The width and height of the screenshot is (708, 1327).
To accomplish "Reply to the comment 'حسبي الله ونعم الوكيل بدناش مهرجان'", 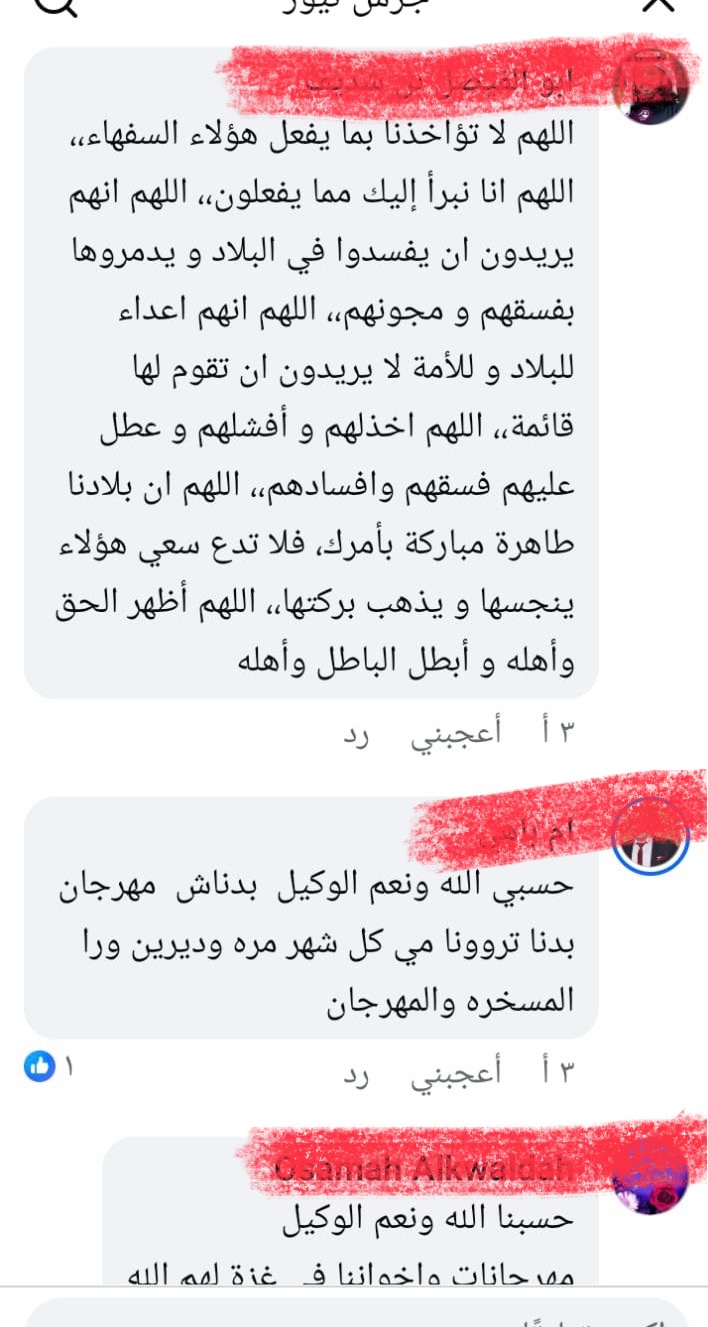I will pos(357,1074).
